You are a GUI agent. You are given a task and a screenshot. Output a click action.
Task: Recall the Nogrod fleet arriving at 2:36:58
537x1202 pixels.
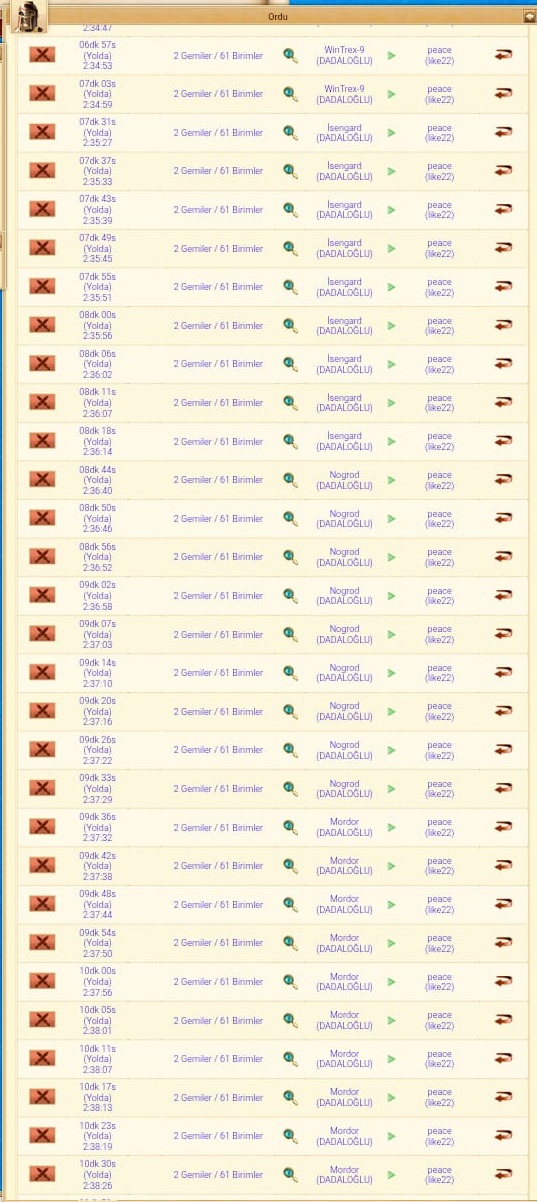[503, 595]
